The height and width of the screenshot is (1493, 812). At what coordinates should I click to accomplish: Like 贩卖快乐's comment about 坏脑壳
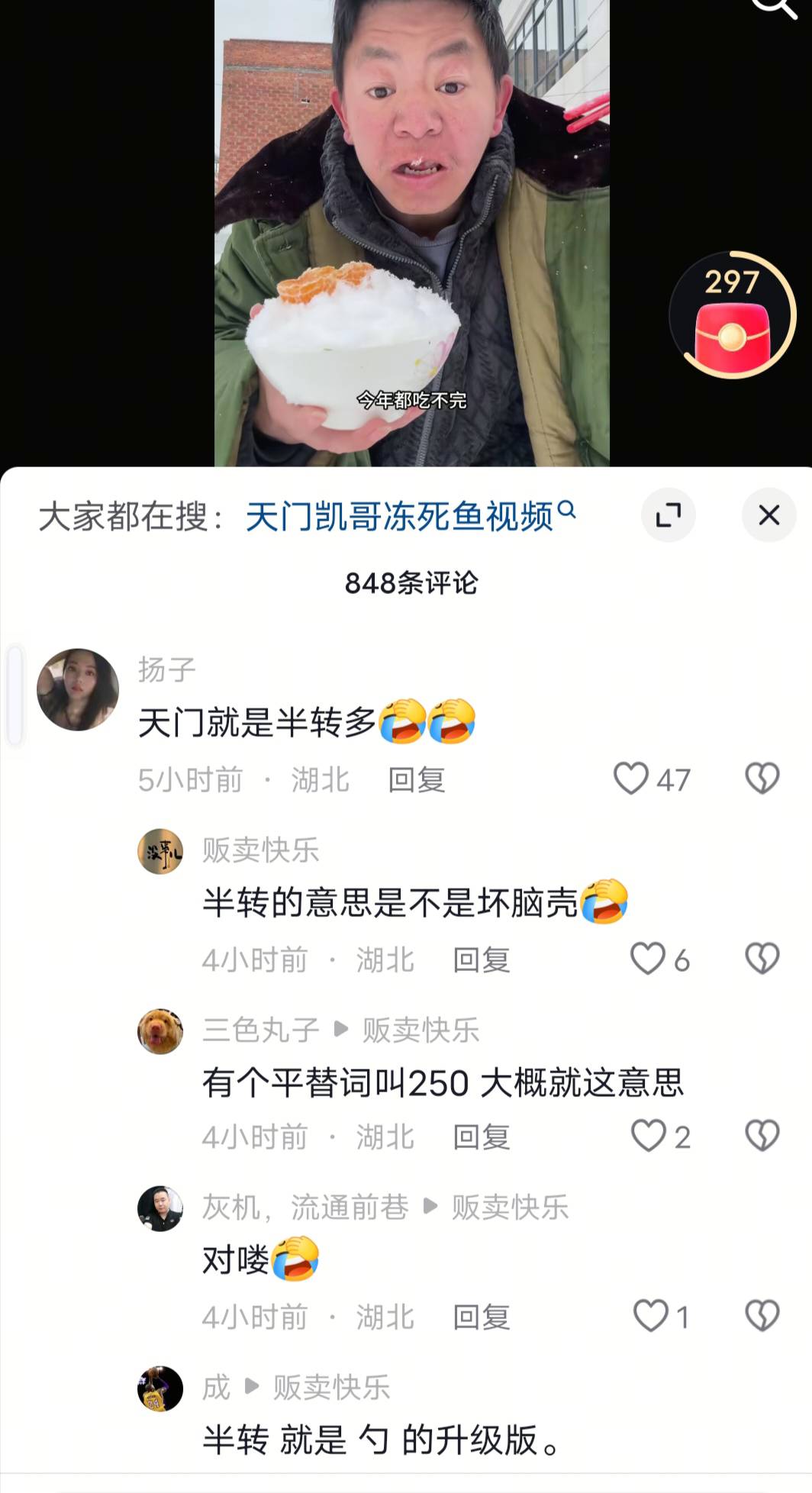point(648,959)
